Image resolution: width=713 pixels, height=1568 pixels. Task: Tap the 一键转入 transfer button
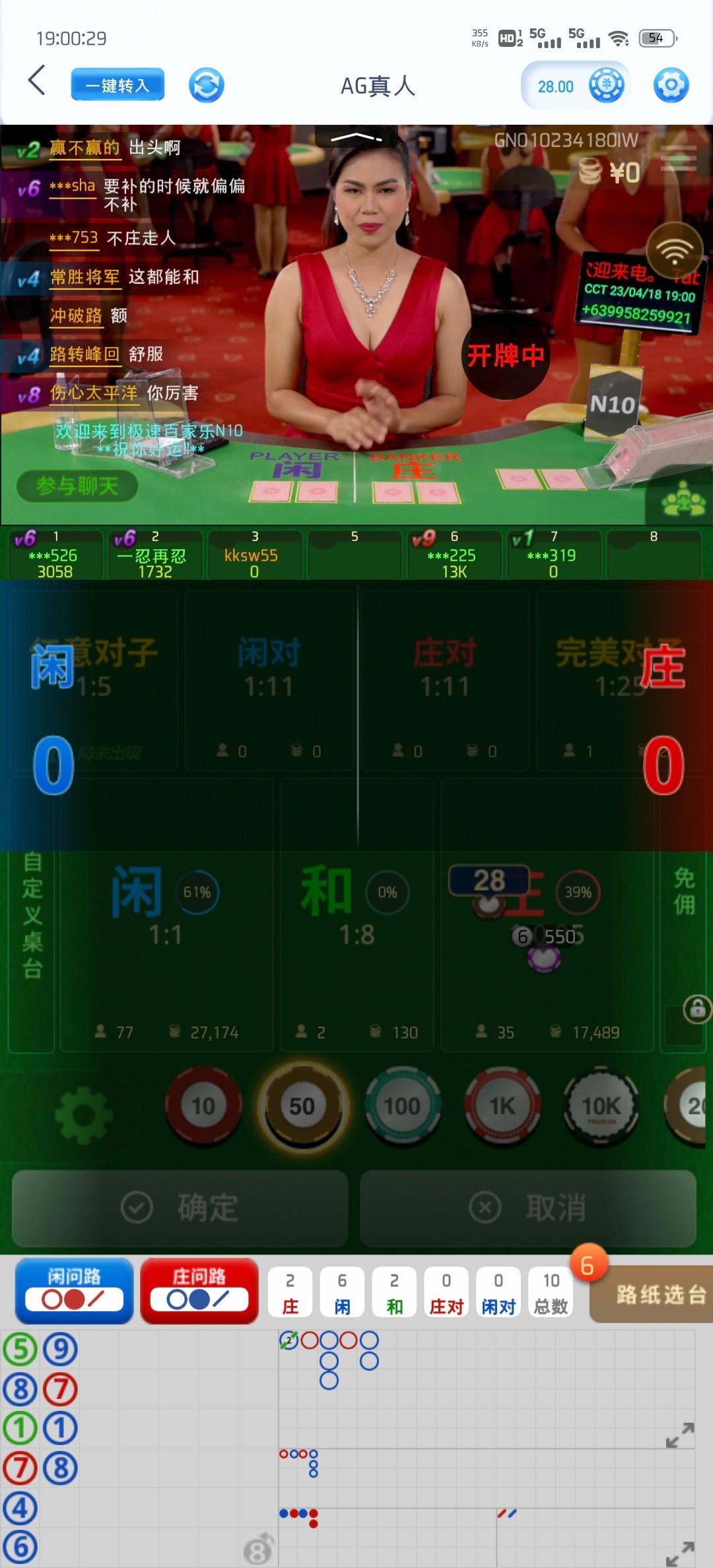pyautogui.click(x=118, y=85)
